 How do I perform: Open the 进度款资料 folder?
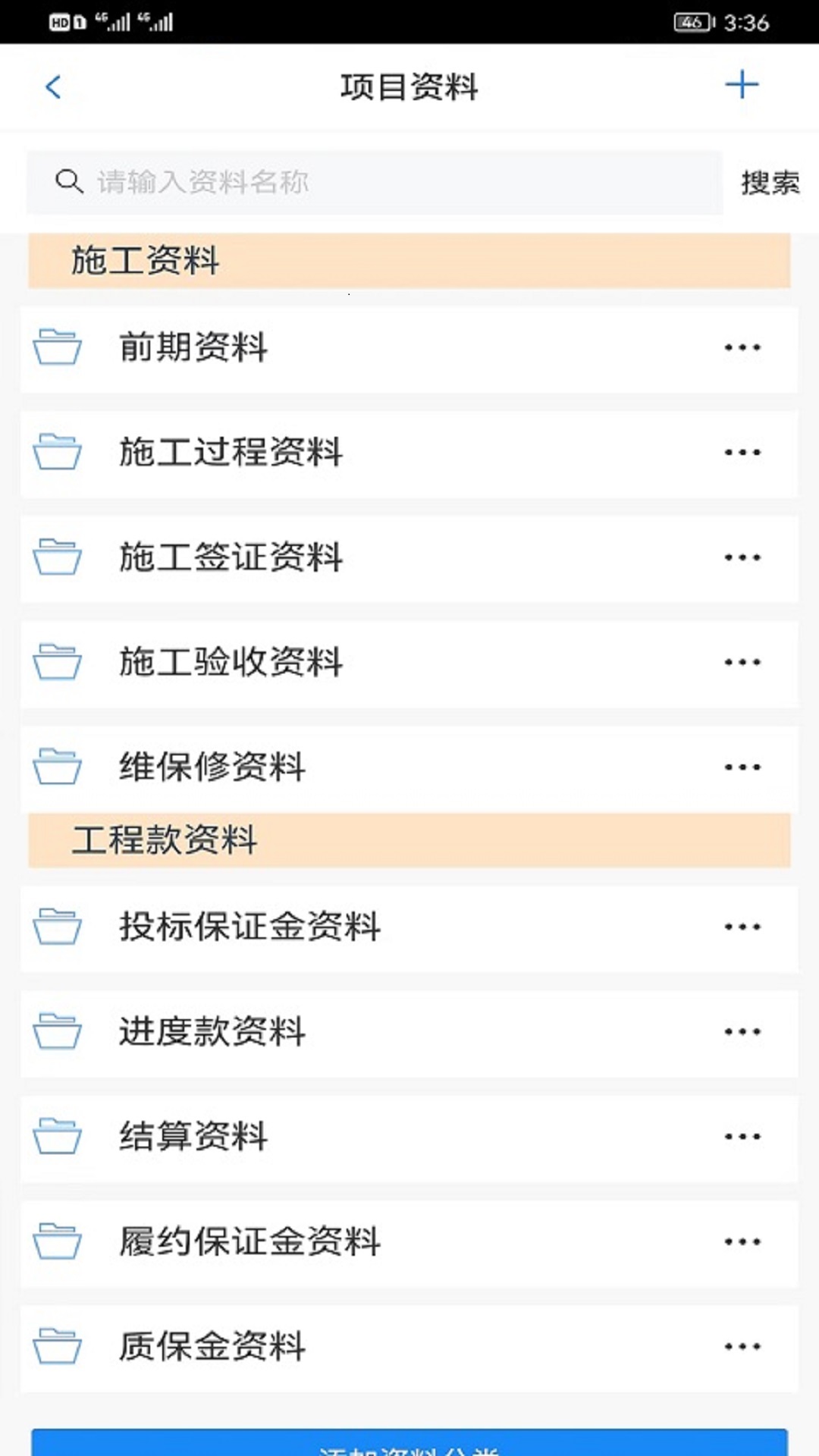pos(409,1031)
